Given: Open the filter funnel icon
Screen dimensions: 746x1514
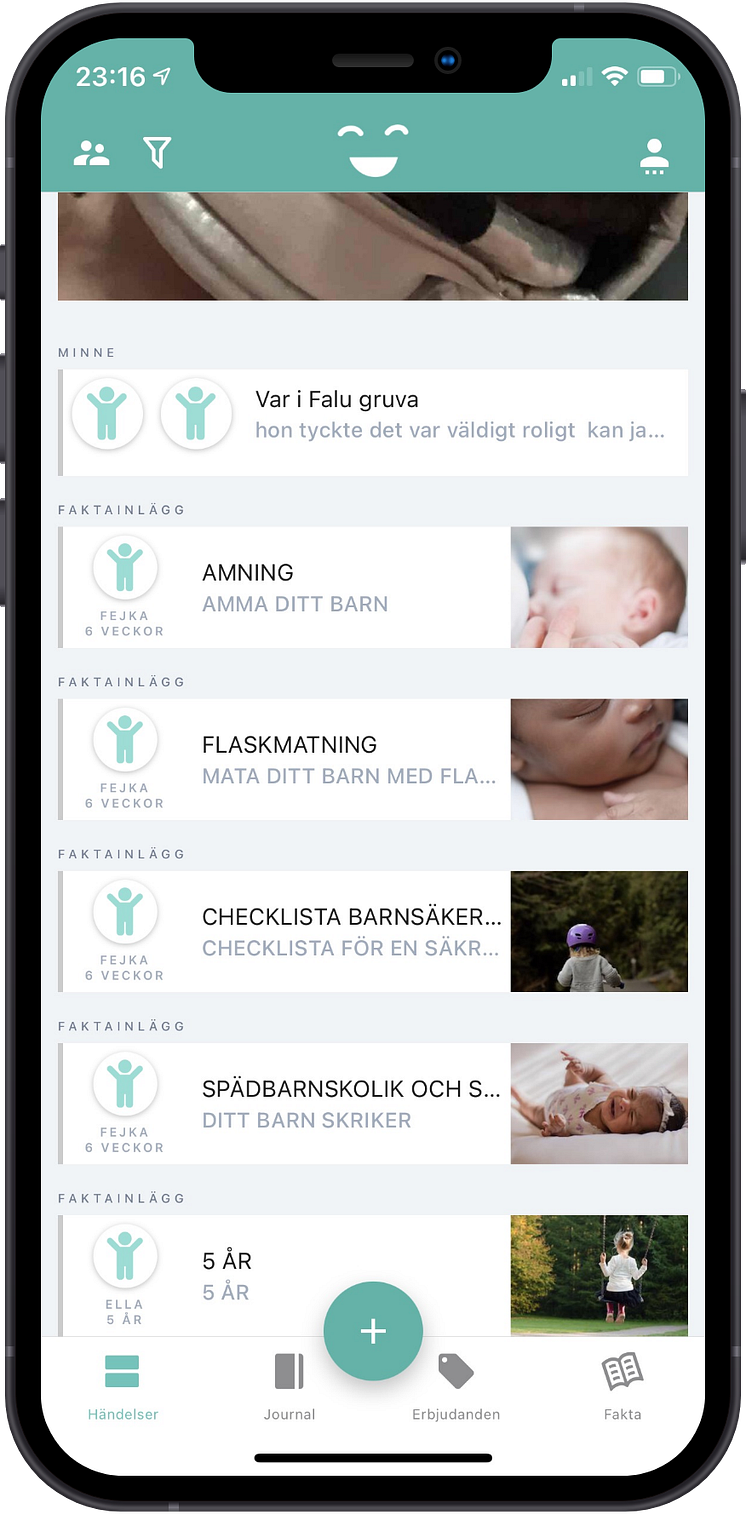Looking at the screenshot, I should pos(157,153).
